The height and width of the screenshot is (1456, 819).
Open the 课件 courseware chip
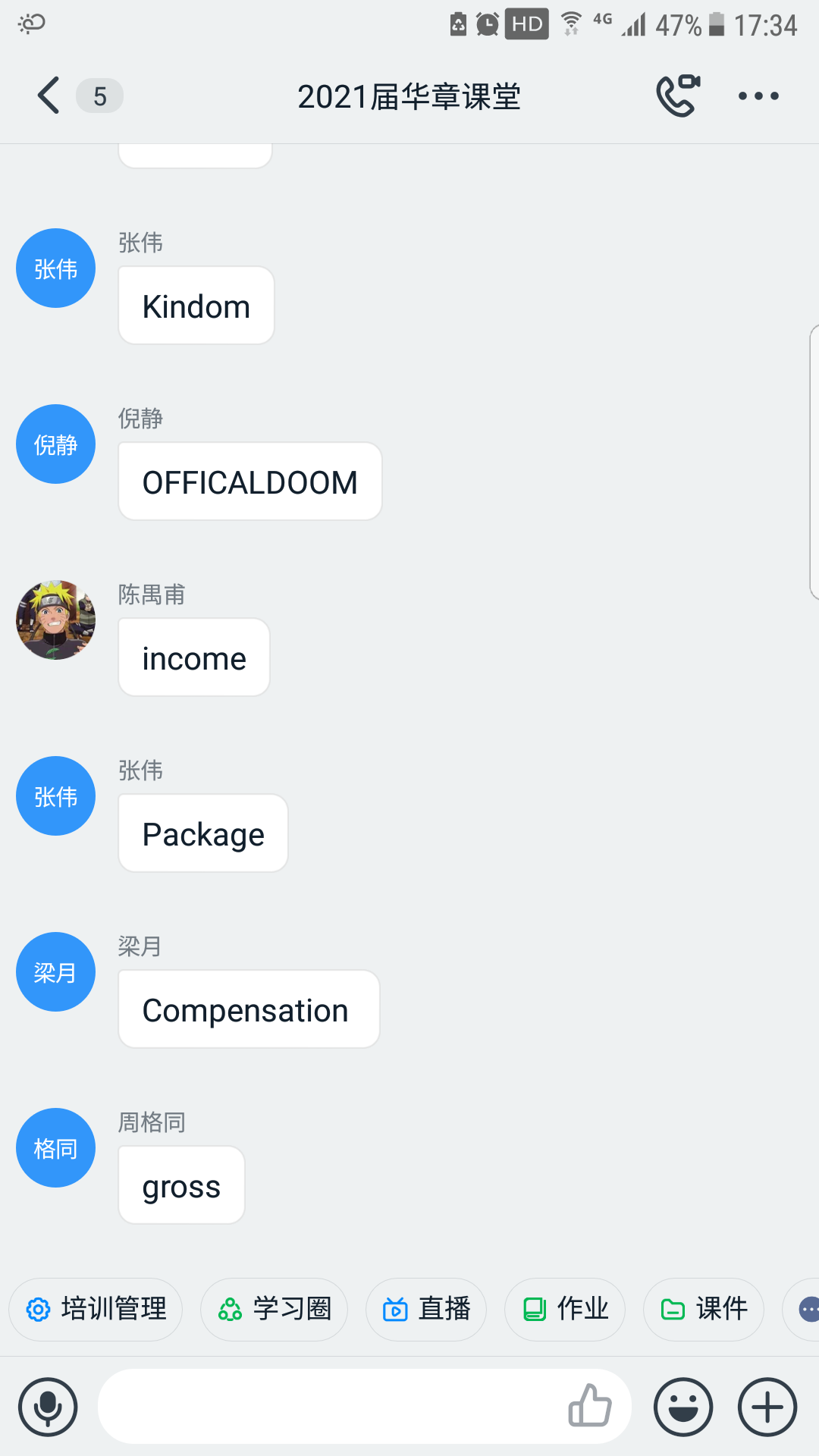[703, 1309]
